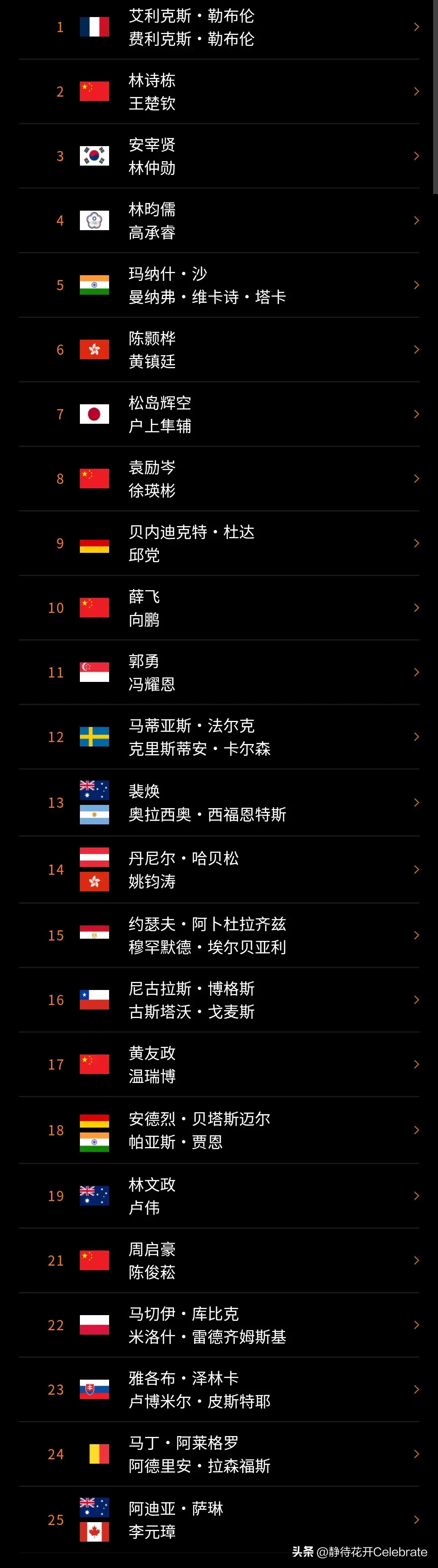View details for 安宰贤 / 林仲勋
This screenshot has height=1568, width=438.
pyautogui.click(x=219, y=156)
